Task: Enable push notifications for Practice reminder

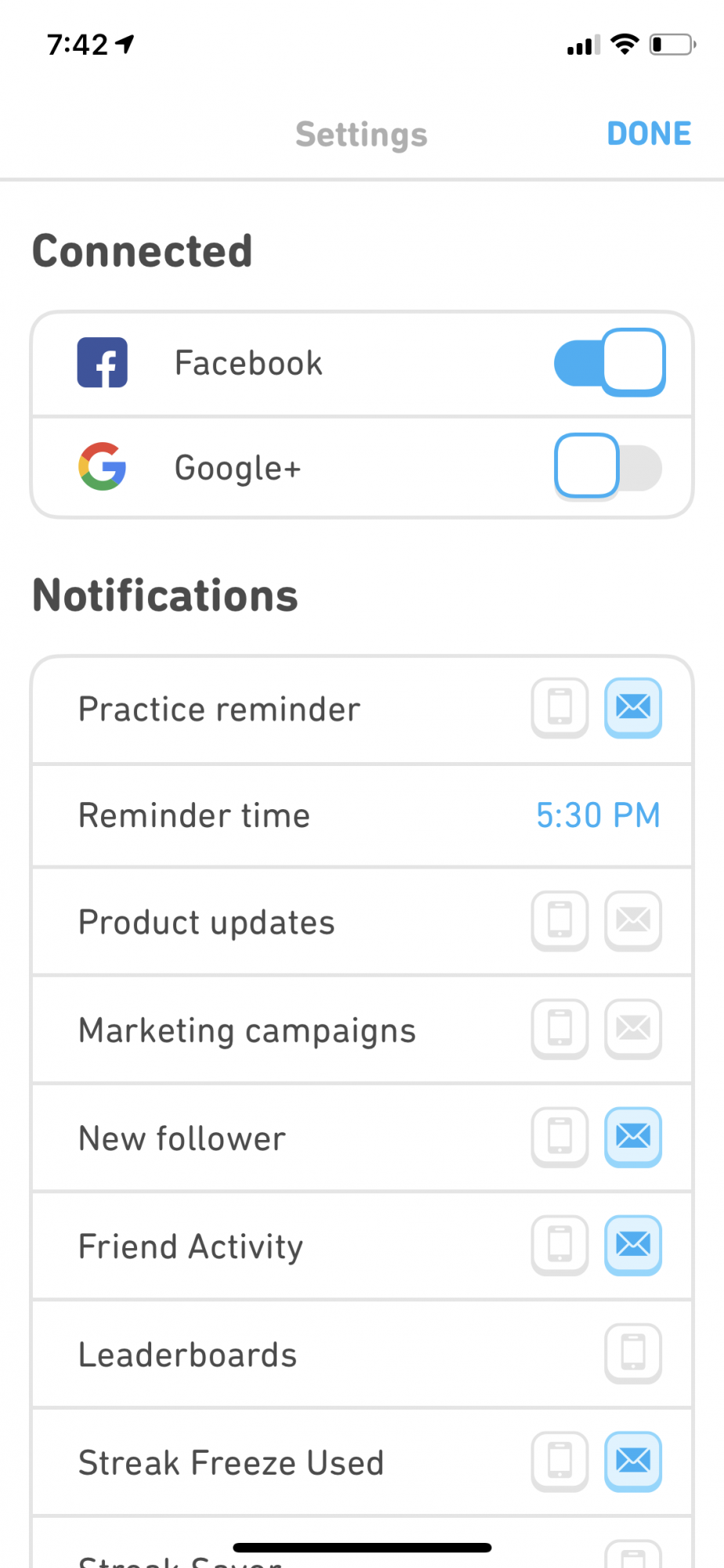Action: pyautogui.click(x=559, y=707)
